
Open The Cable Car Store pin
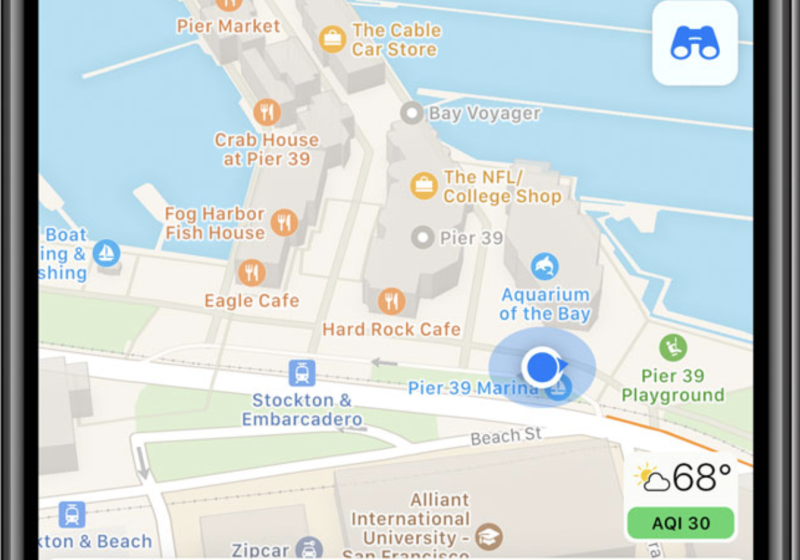332,39
